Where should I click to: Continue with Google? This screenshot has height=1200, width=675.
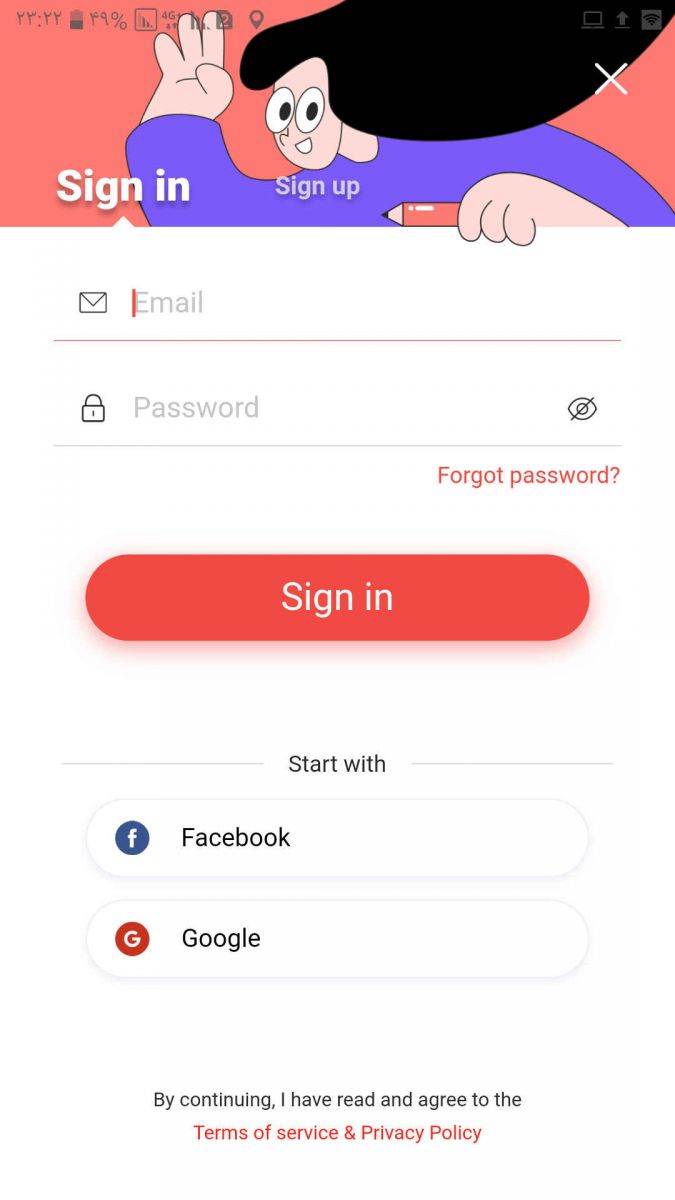pyautogui.click(x=337, y=939)
